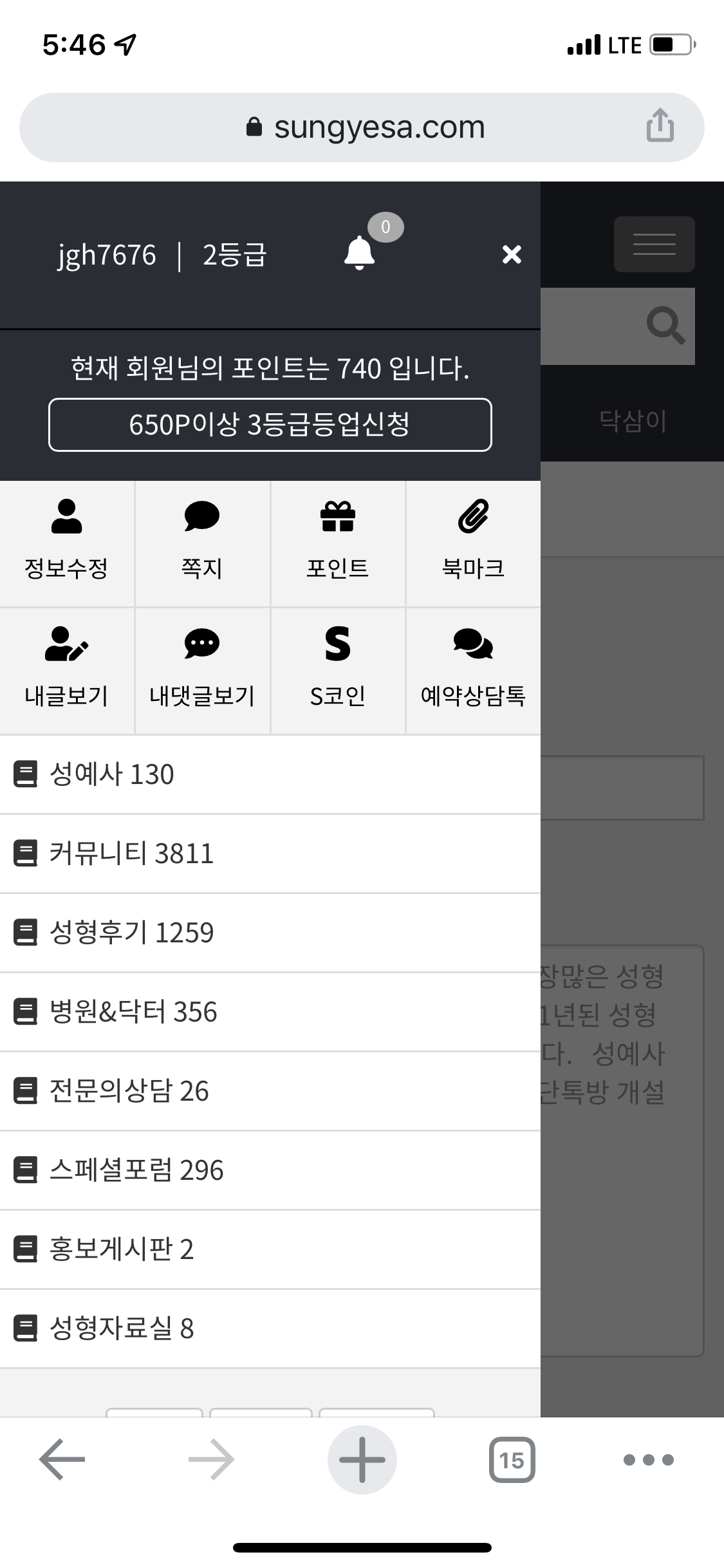
Task: Close the side menu drawer
Action: tap(512, 255)
